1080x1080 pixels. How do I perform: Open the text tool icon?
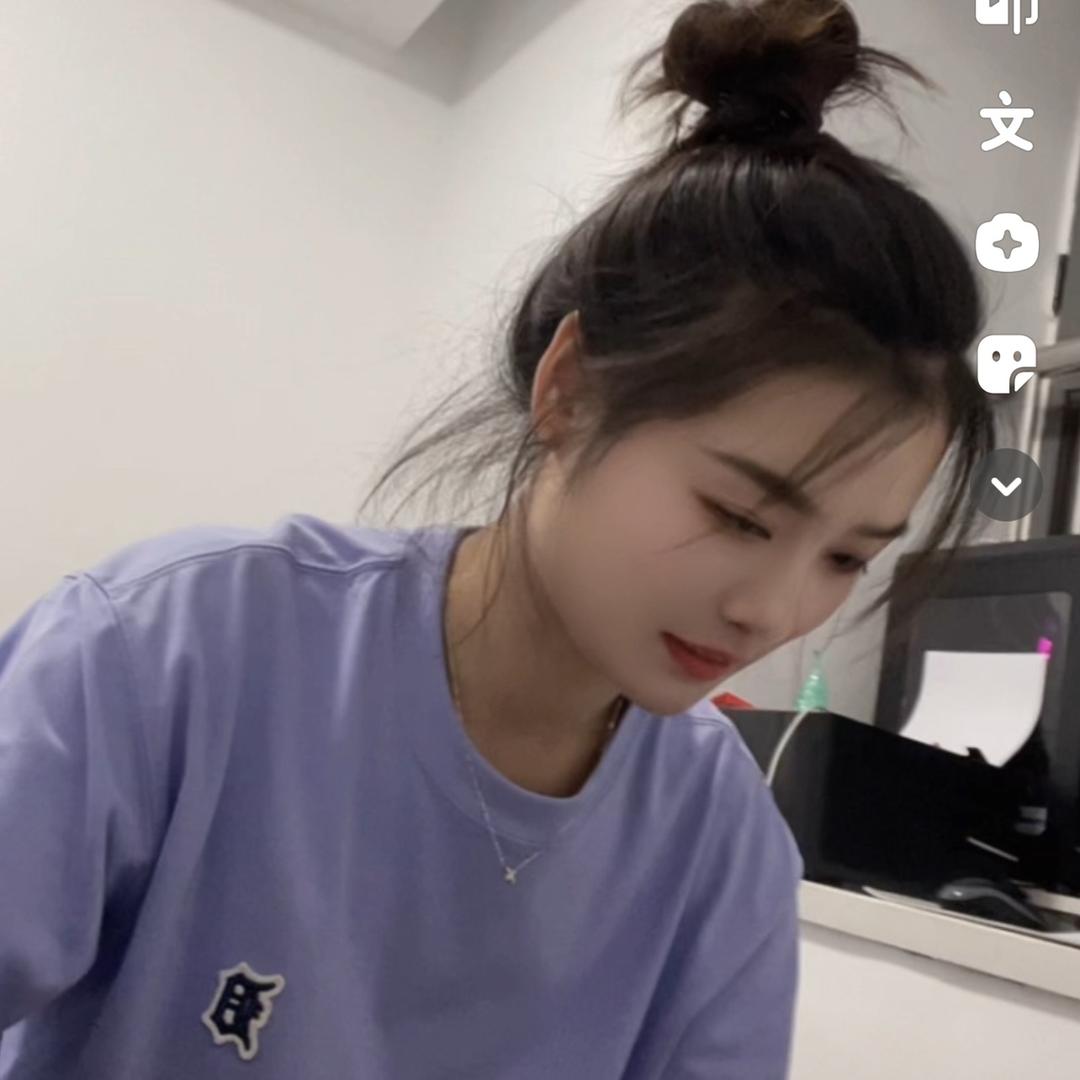tap(1006, 121)
